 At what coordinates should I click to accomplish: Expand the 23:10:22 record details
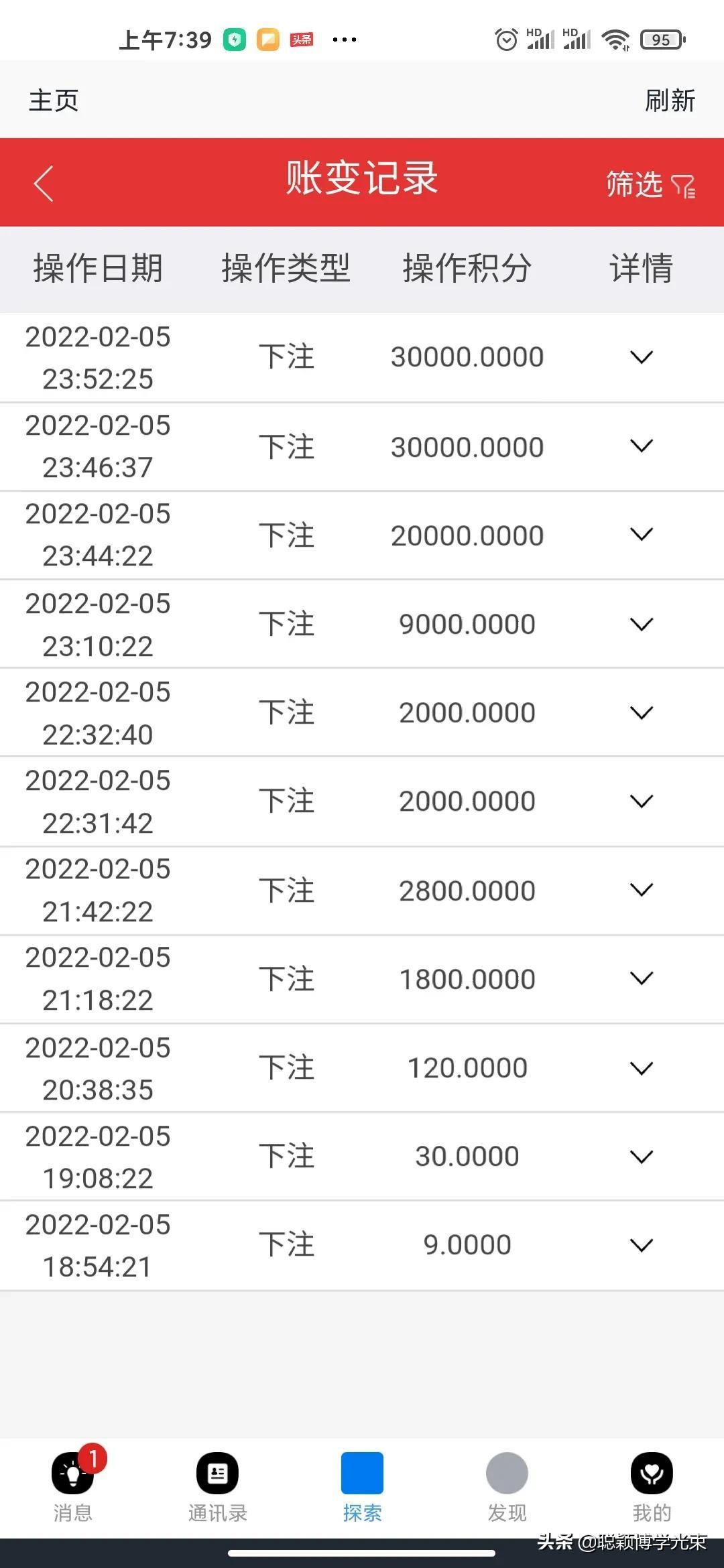(642, 625)
